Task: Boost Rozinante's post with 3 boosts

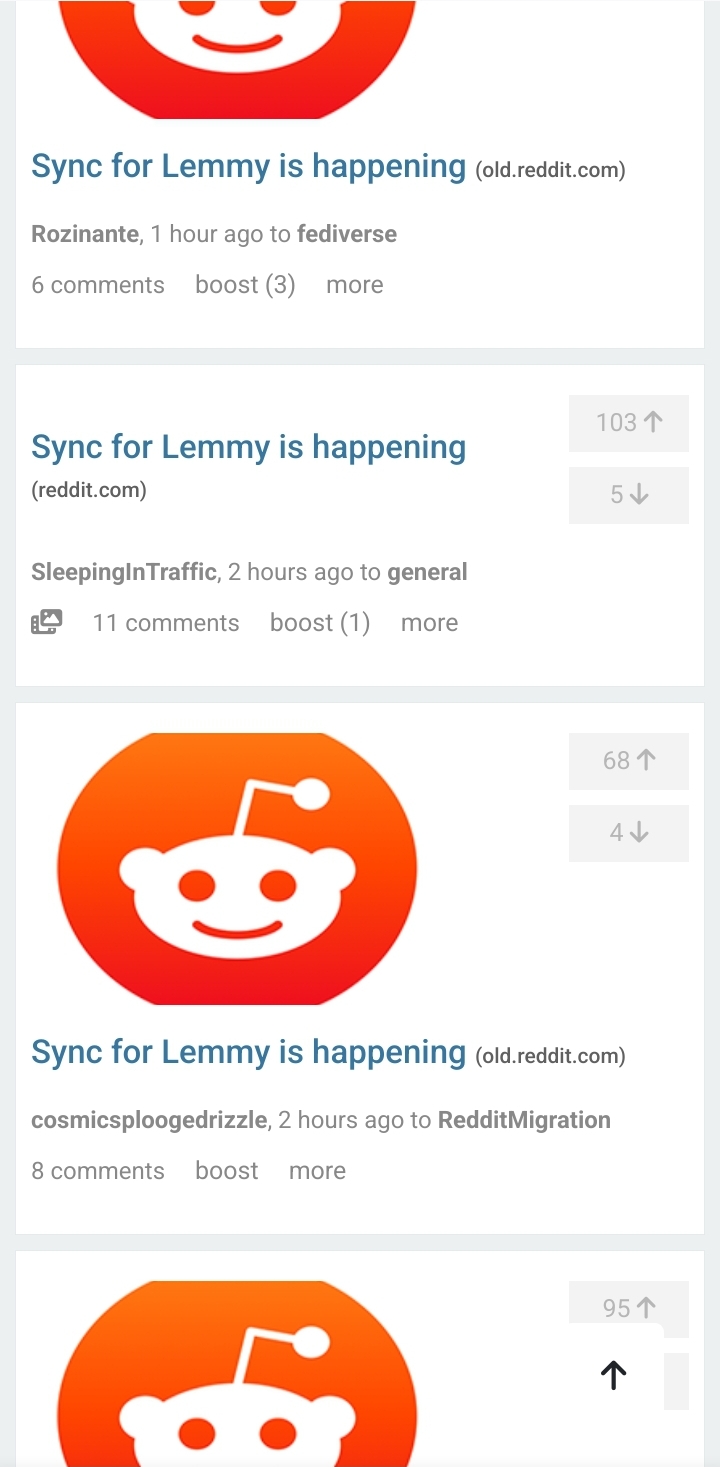Action: coord(245,285)
